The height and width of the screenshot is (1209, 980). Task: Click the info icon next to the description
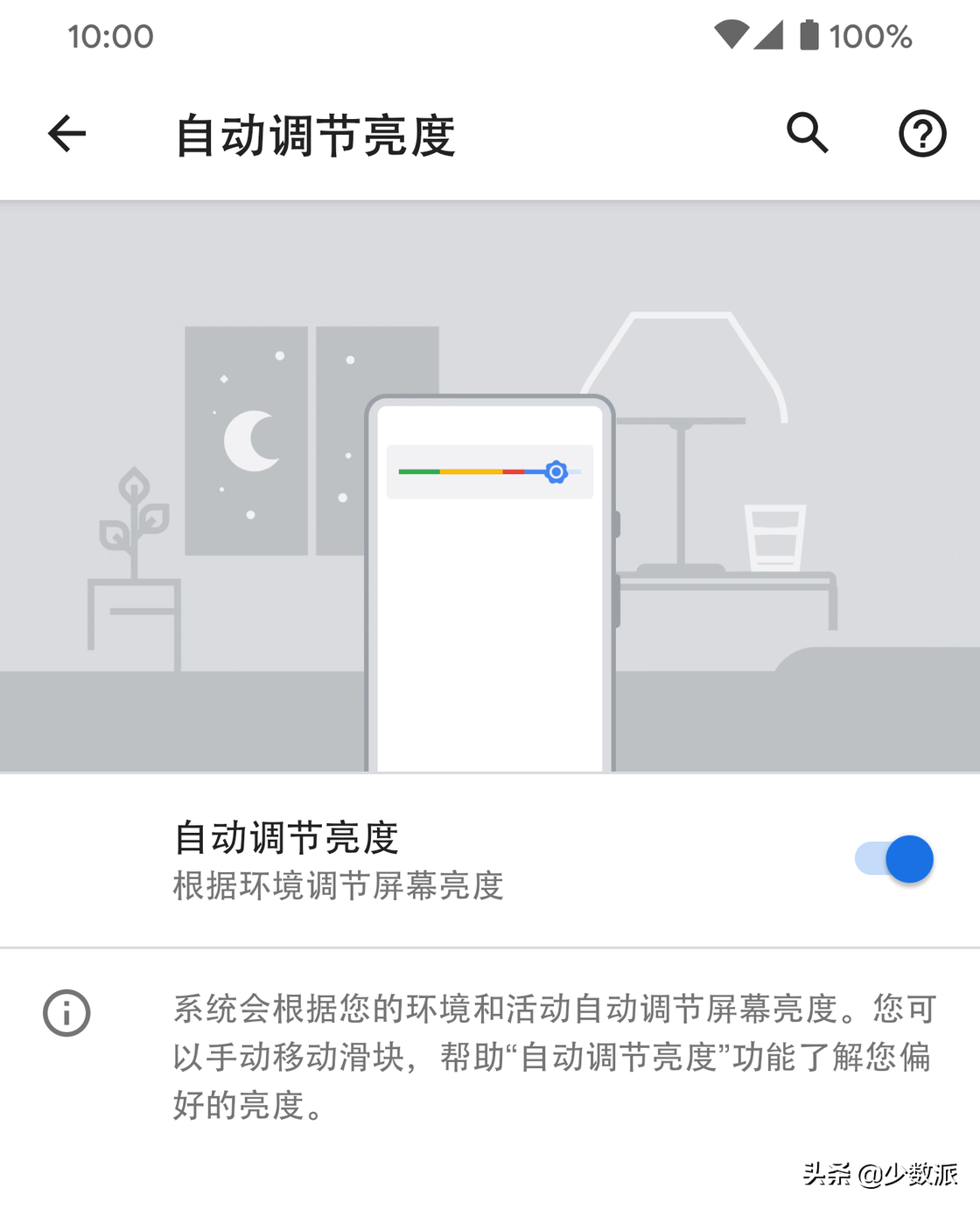pyautogui.click(x=66, y=1012)
